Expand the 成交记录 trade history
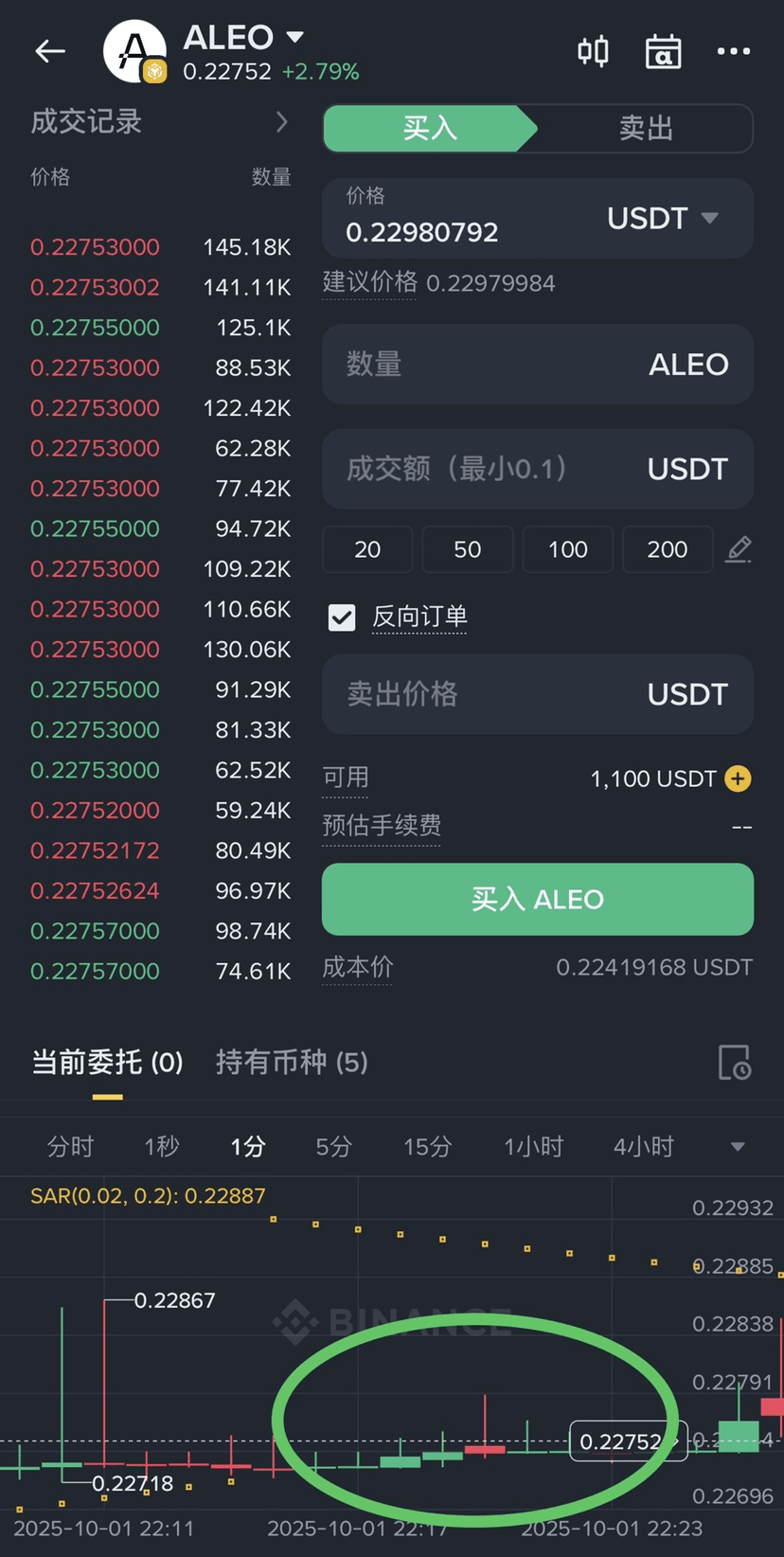 281,121
